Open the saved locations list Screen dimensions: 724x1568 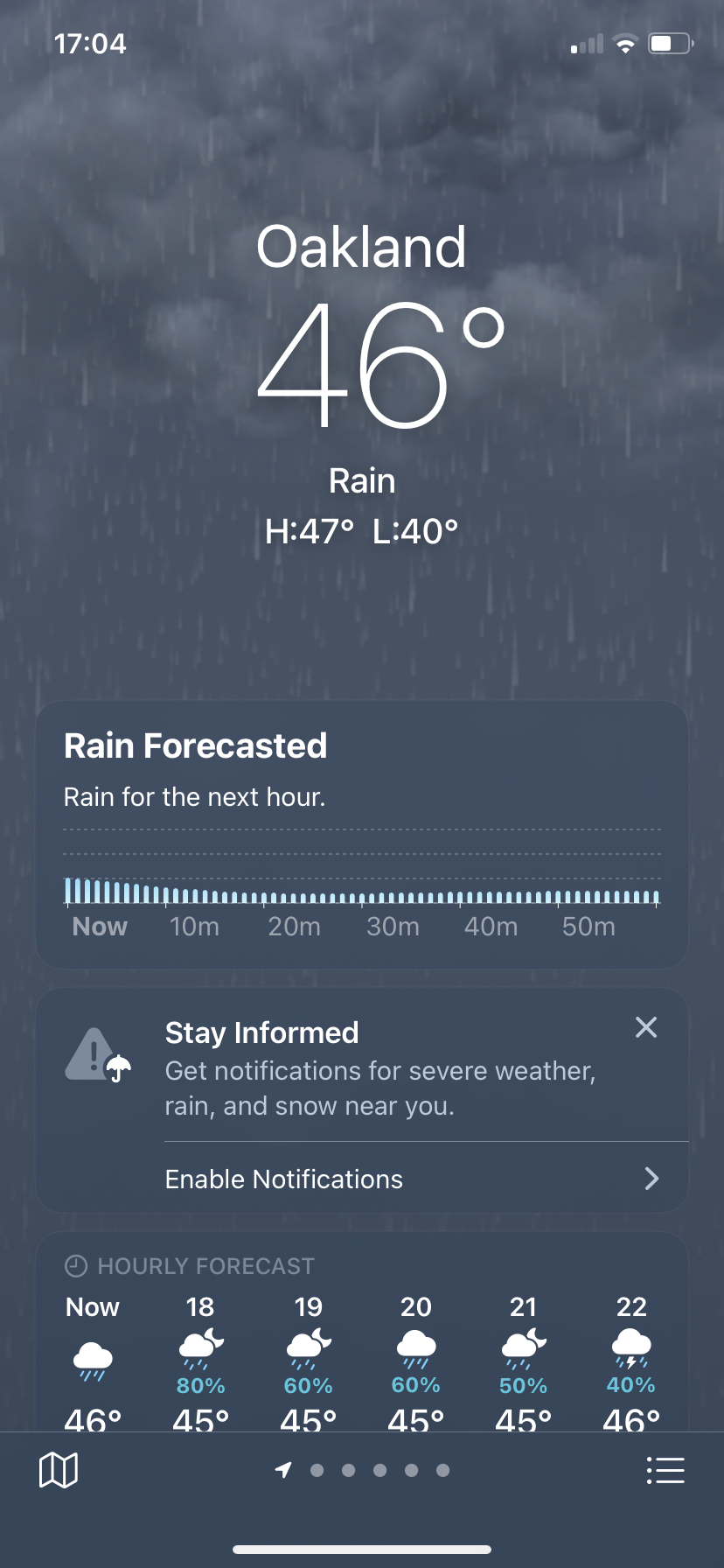click(665, 1470)
